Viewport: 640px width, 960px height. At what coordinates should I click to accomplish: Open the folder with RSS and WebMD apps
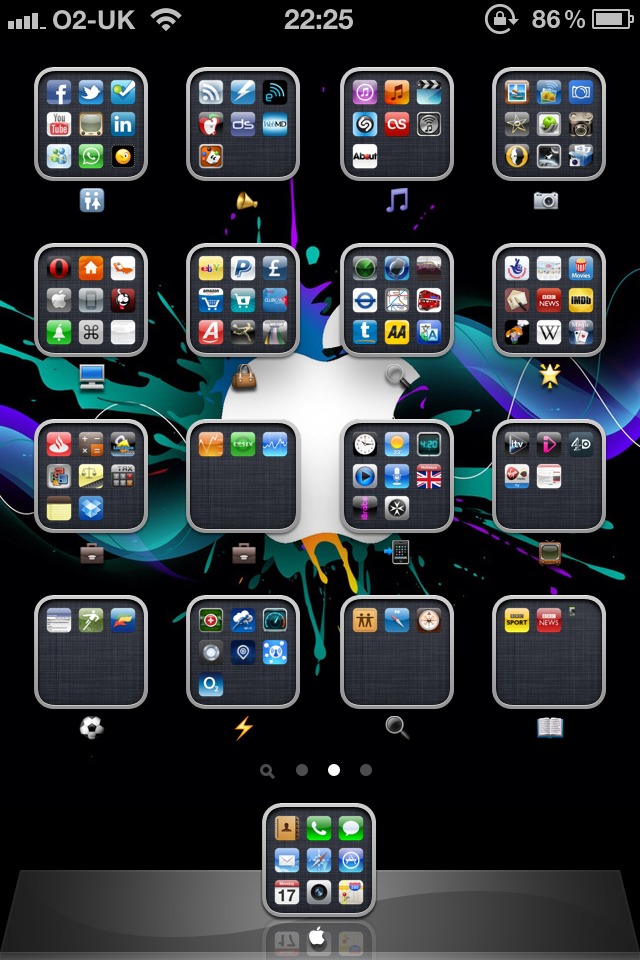[x=243, y=124]
